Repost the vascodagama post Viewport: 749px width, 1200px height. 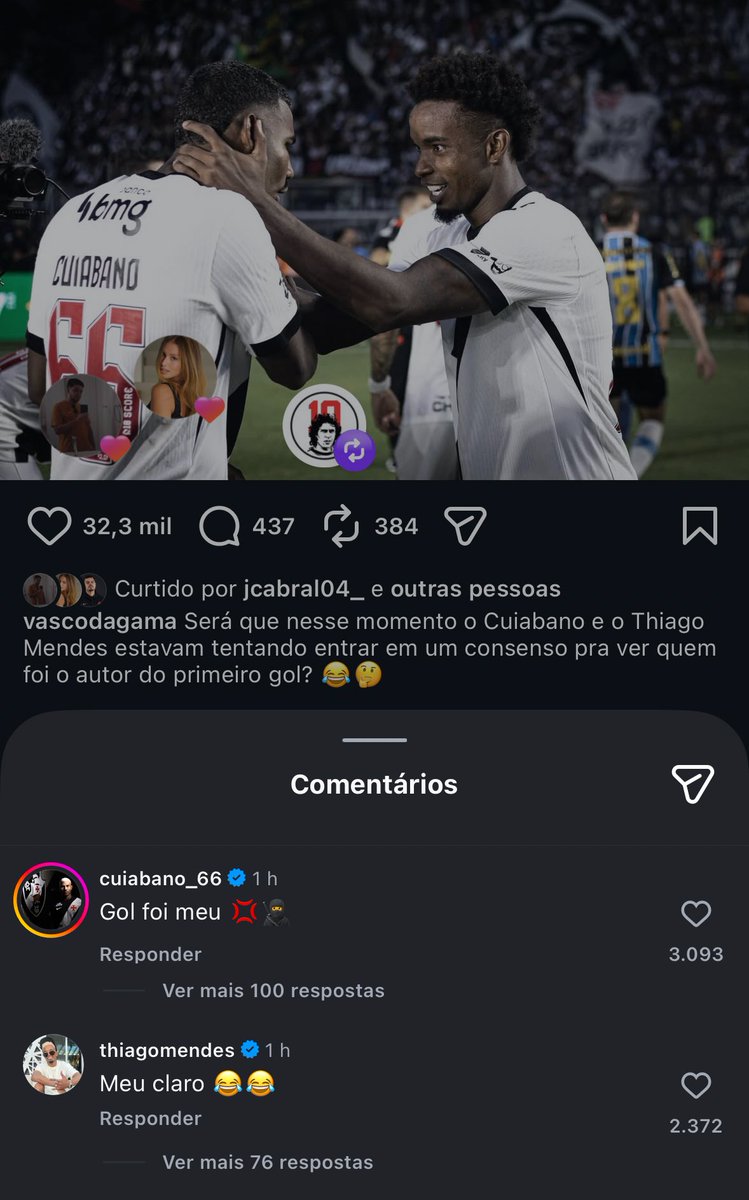[x=342, y=526]
